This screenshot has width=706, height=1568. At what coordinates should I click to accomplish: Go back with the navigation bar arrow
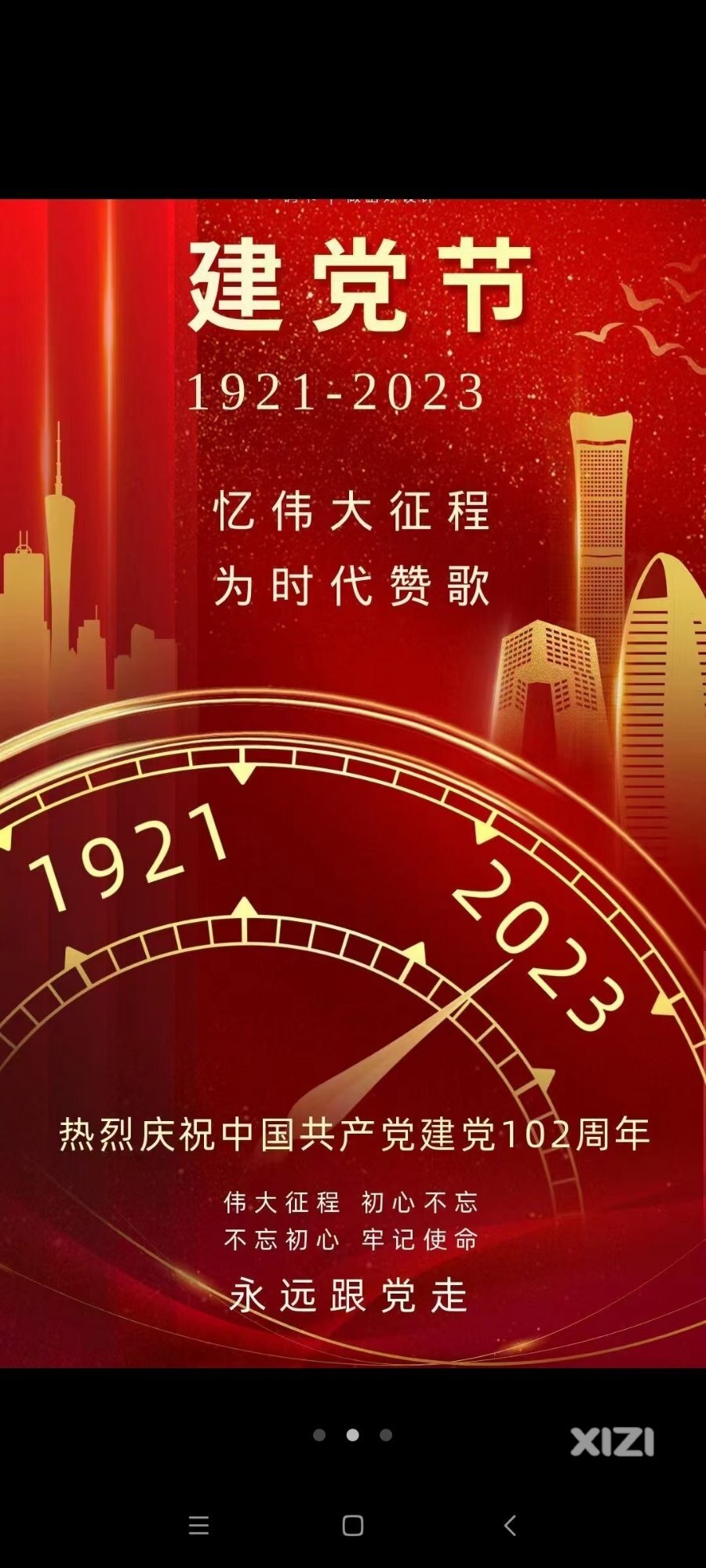(510, 1525)
